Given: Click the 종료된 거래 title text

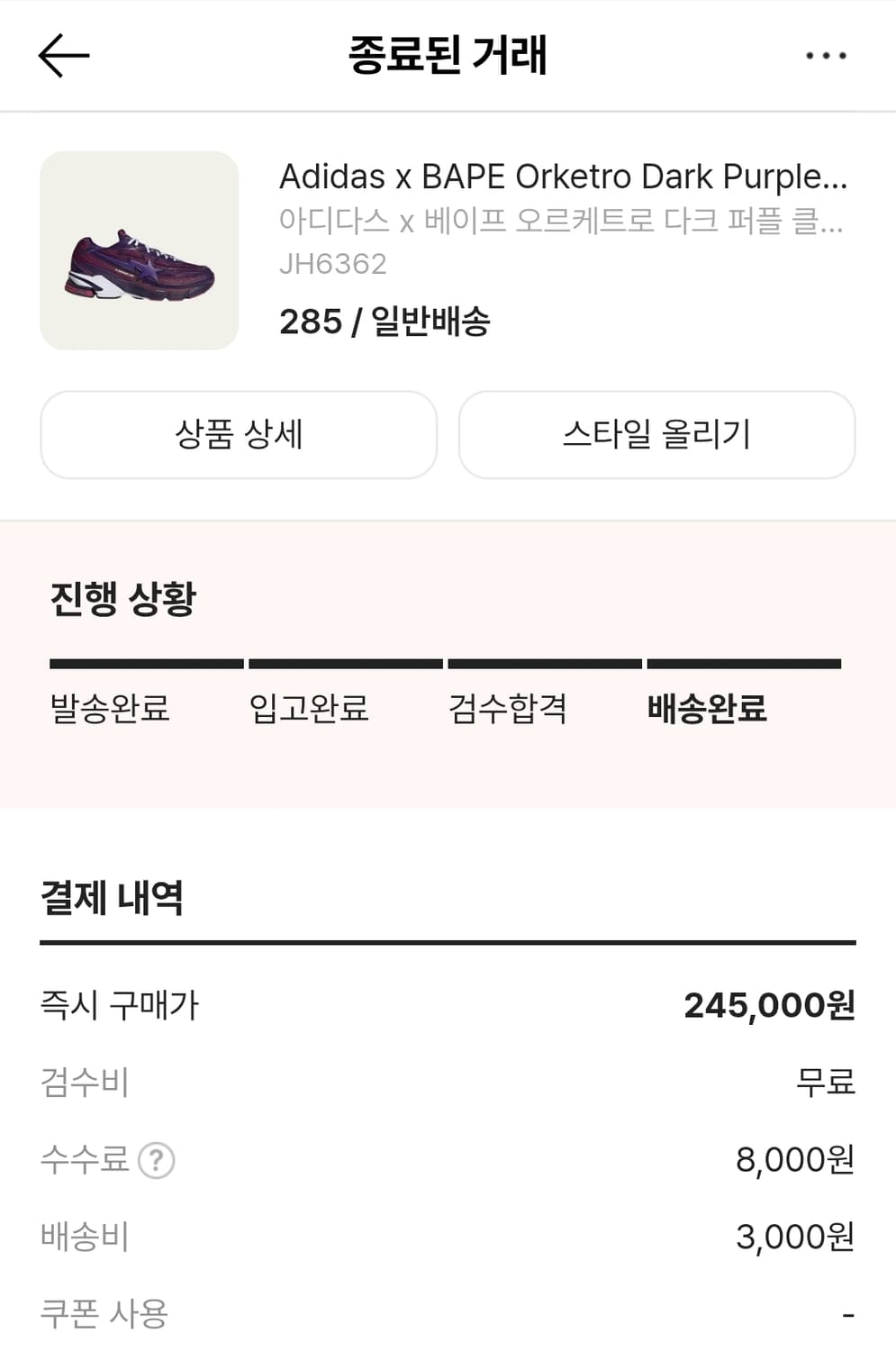Looking at the screenshot, I should (448, 55).
